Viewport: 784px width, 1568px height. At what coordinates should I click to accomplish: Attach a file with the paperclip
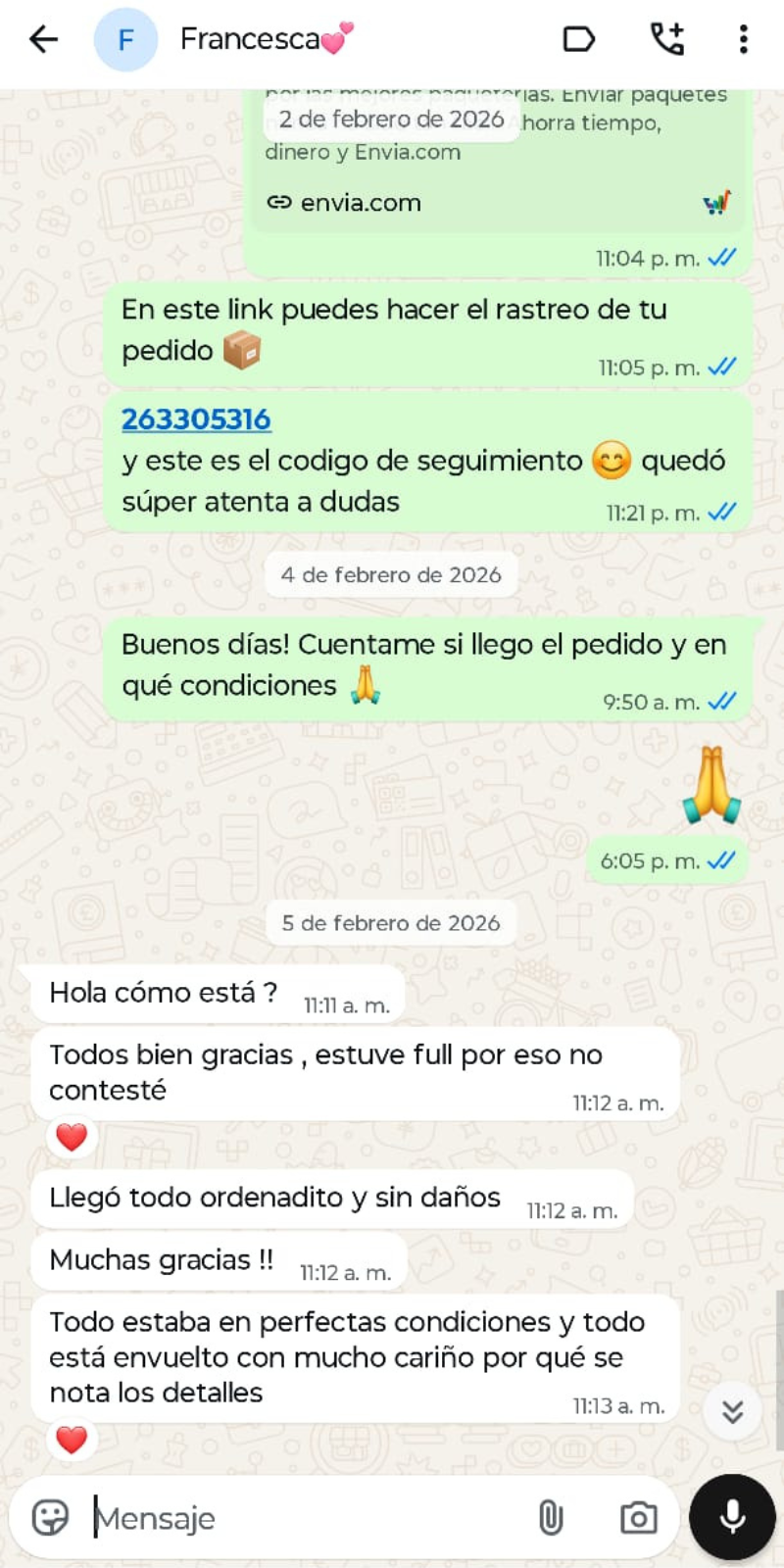(x=551, y=1517)
